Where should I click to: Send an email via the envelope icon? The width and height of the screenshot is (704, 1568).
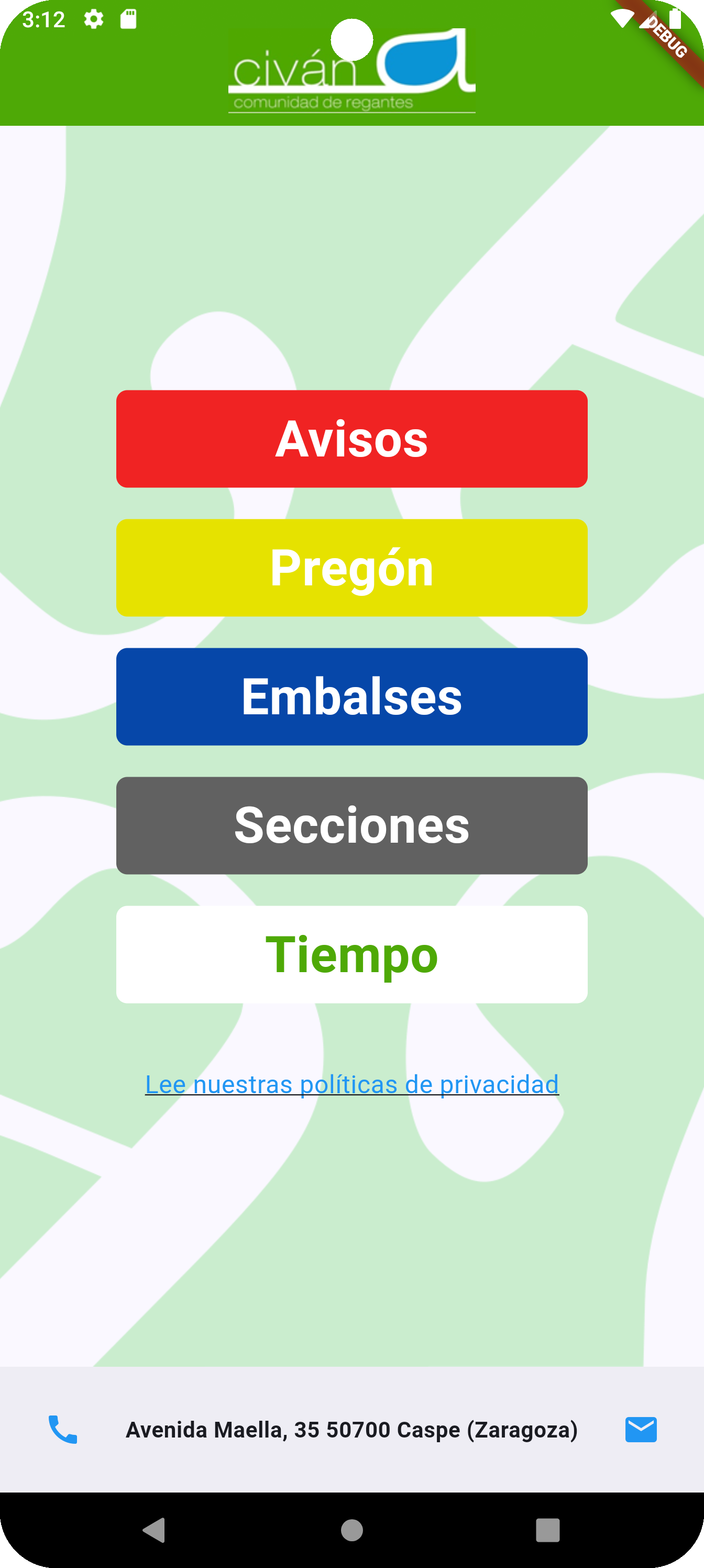click(x=641, y=1429)
